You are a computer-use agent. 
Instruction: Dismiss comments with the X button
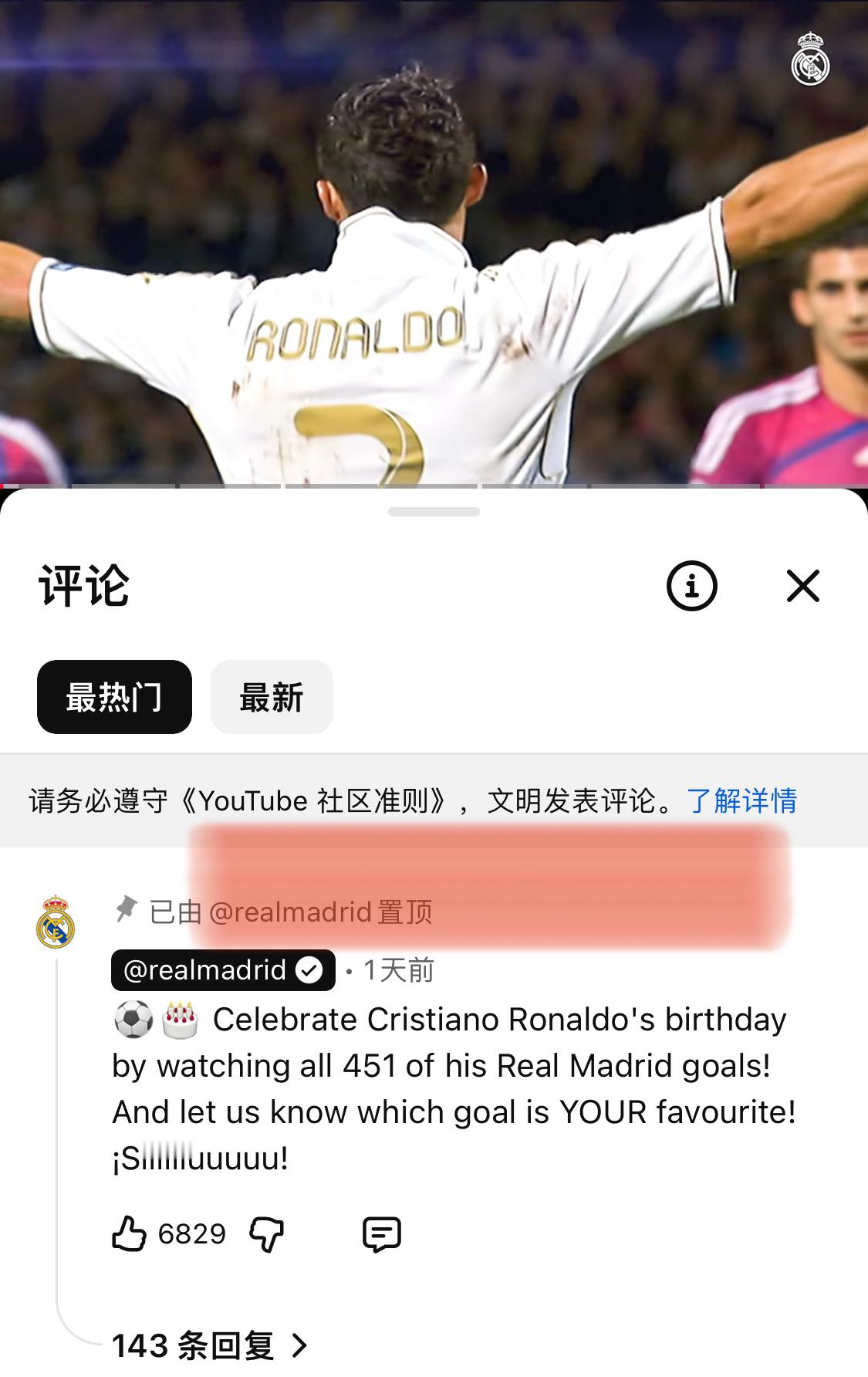click(x=803, y=587)
